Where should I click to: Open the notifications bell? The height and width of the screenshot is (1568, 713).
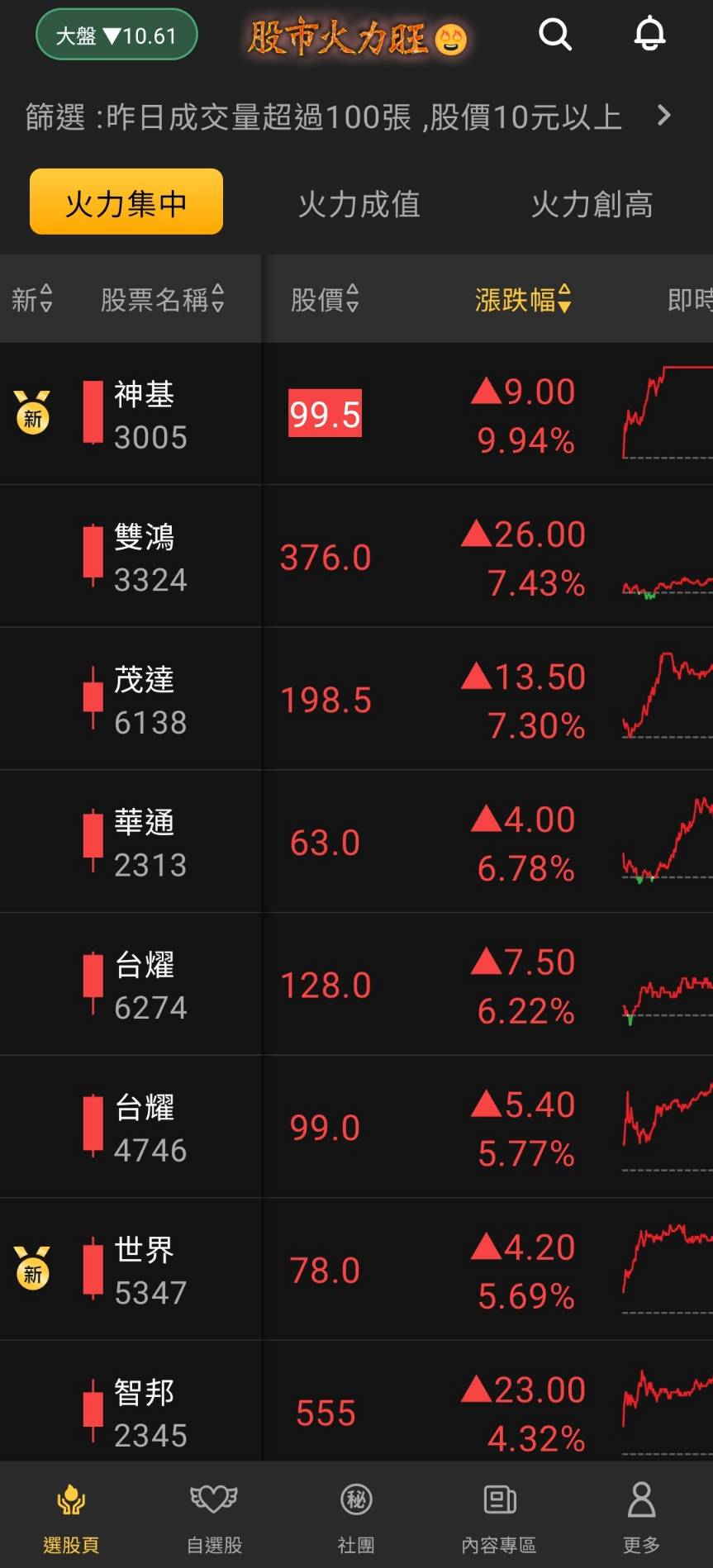(649, 34)
